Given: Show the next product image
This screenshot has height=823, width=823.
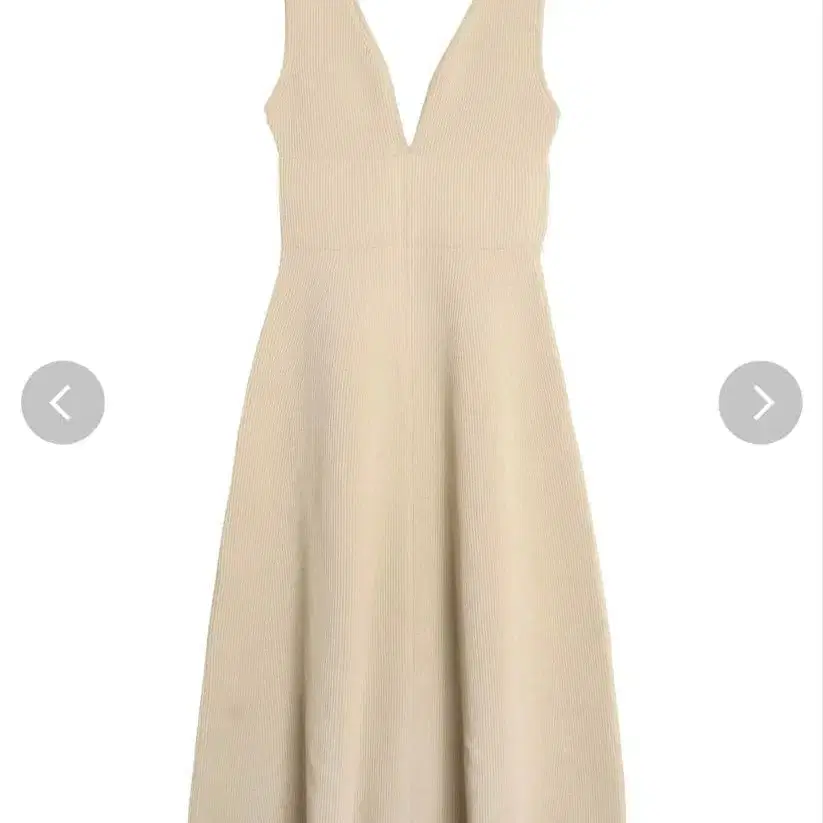Looking at the screenshot, I should 760,403.
